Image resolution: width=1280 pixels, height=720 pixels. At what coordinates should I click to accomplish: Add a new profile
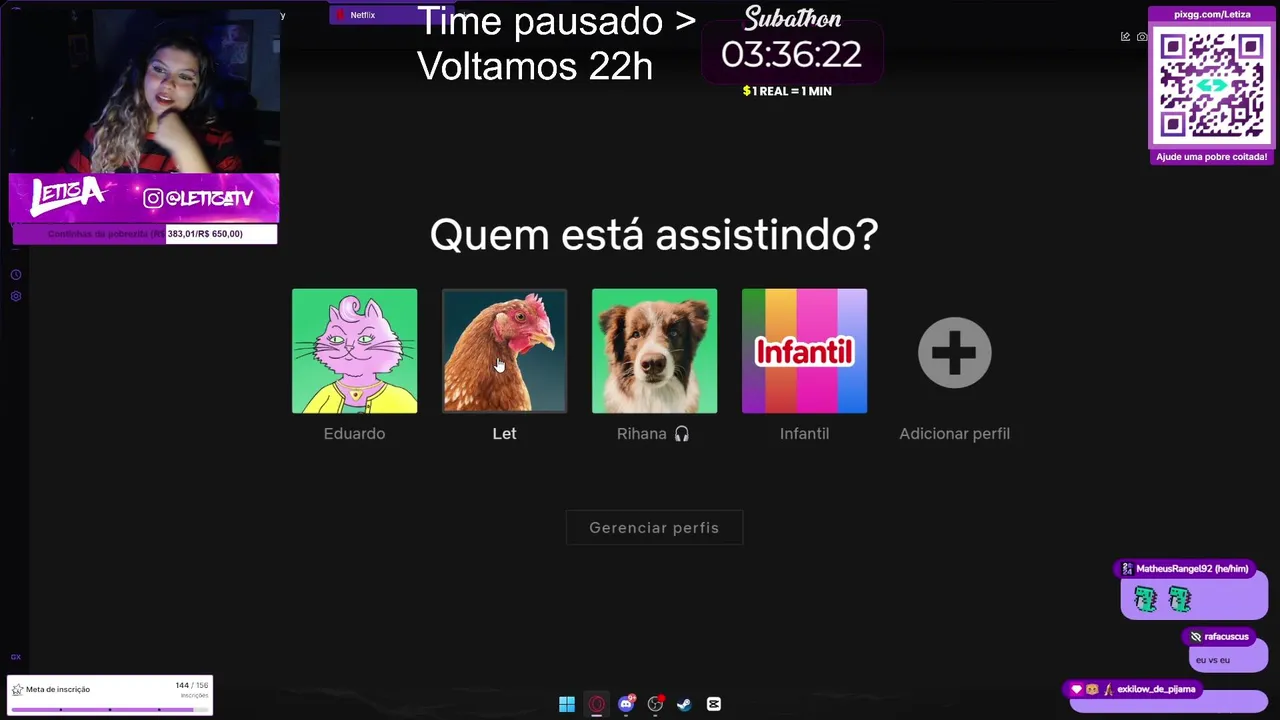(x=954, y=352)
